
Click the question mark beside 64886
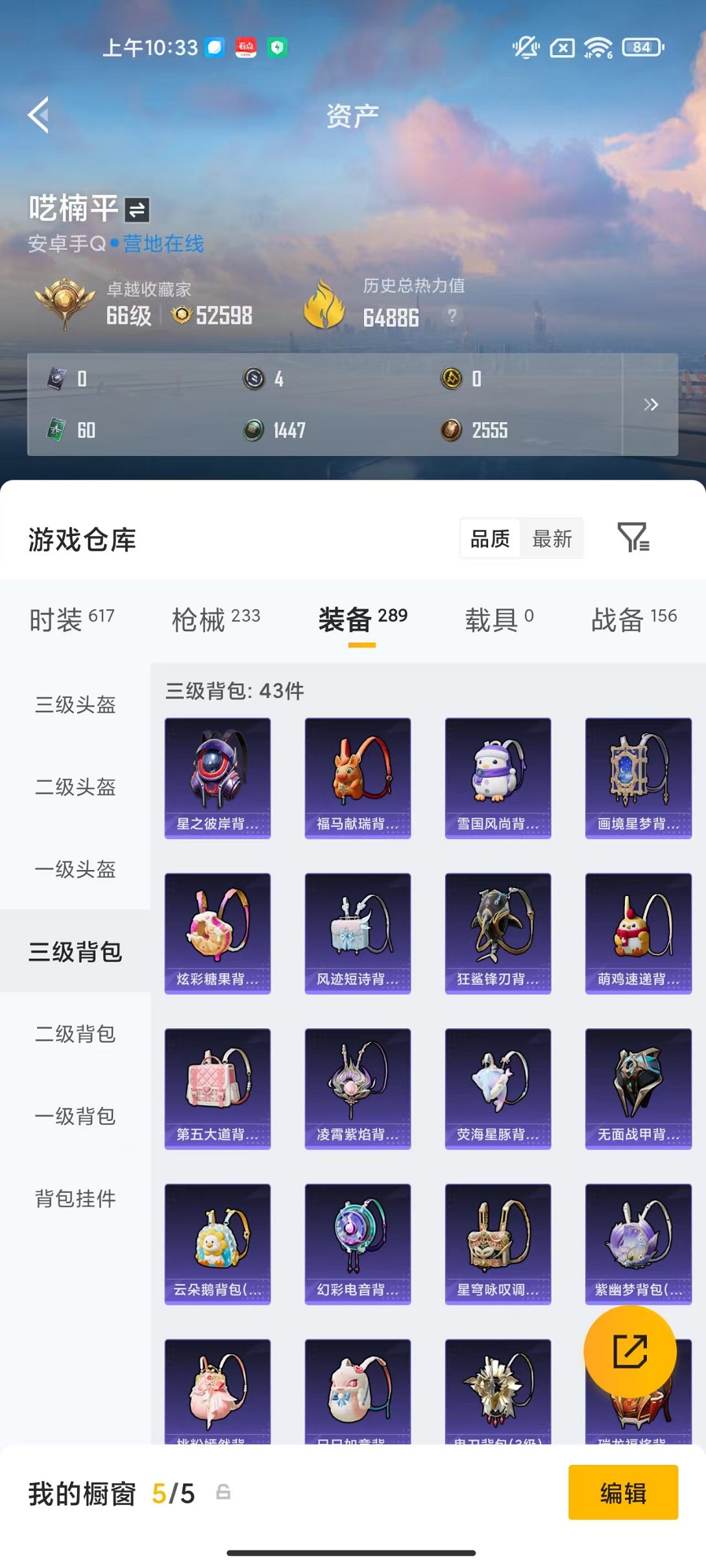[449, 317]
